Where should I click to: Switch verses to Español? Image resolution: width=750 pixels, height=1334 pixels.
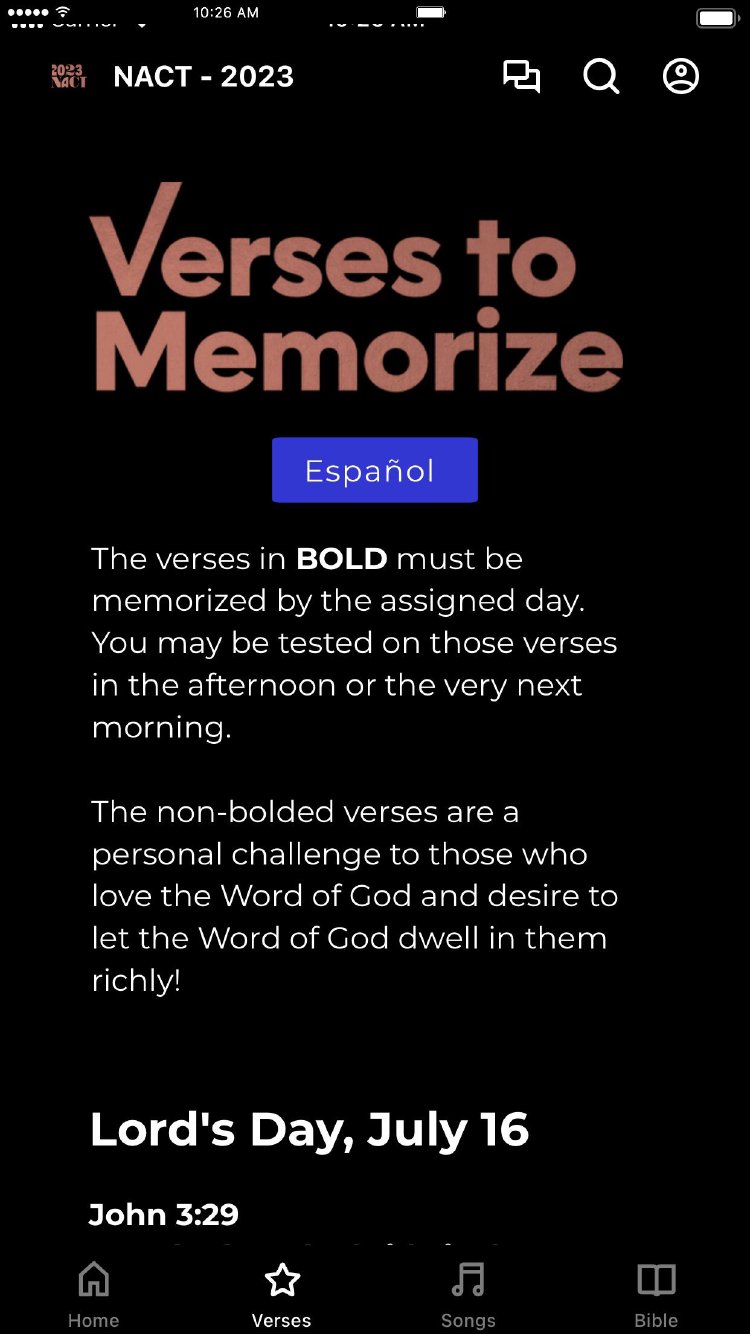tap(375, 470)
